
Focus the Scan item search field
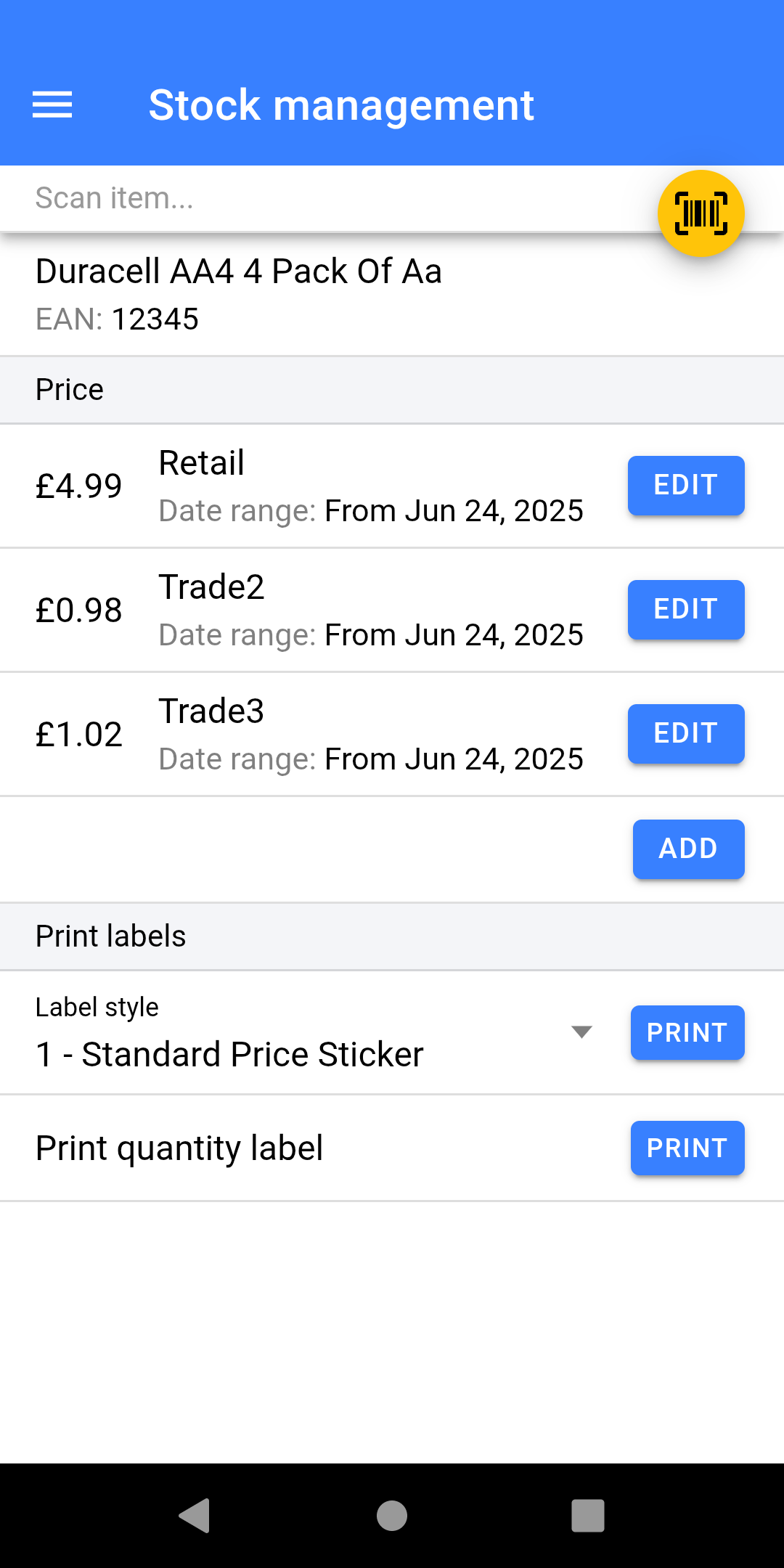point(290,197)
